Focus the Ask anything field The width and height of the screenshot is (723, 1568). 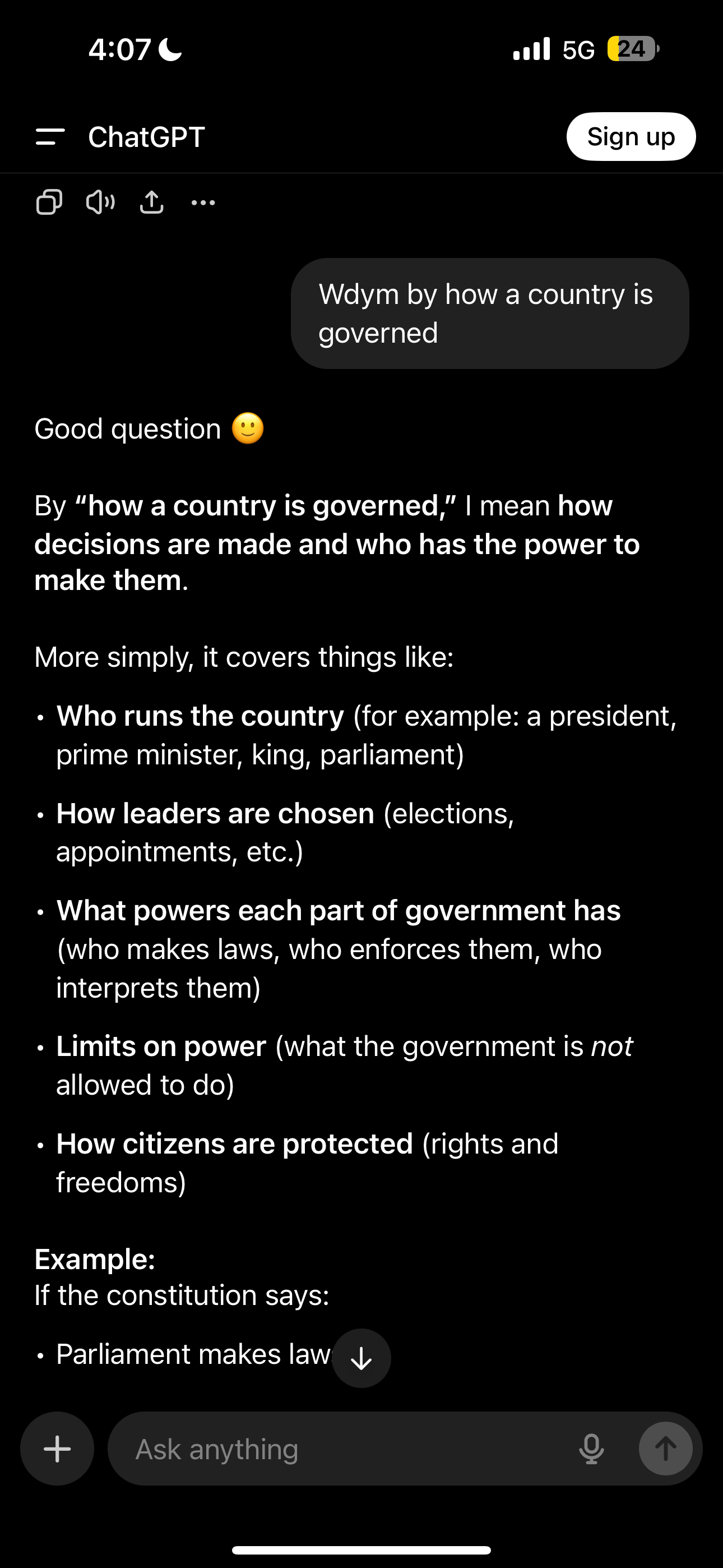tap(341, 1449)
